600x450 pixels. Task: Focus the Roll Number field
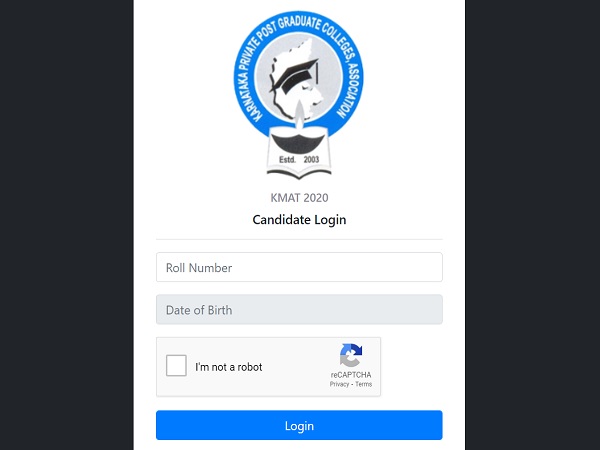[x=299, y=268]
